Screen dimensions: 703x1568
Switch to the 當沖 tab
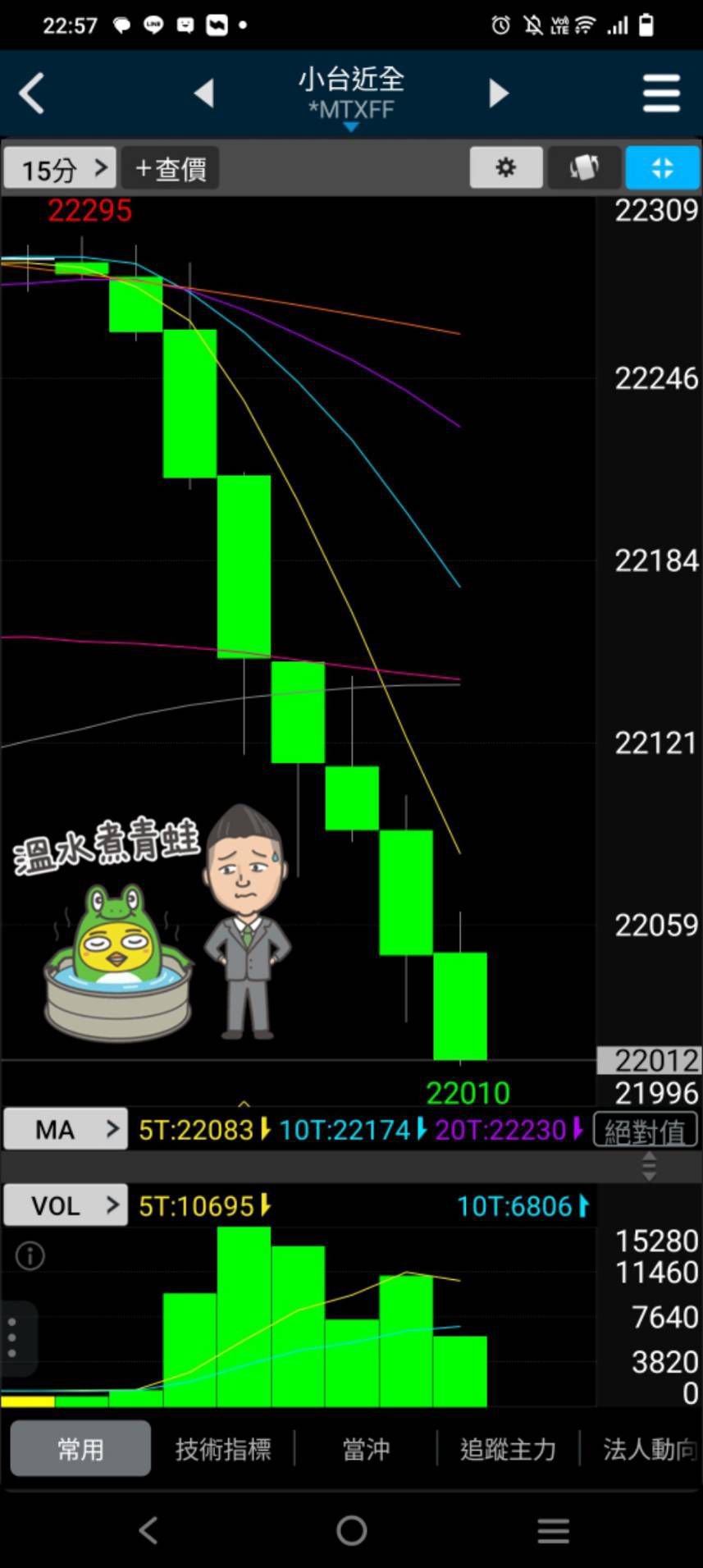[366, 1449]
